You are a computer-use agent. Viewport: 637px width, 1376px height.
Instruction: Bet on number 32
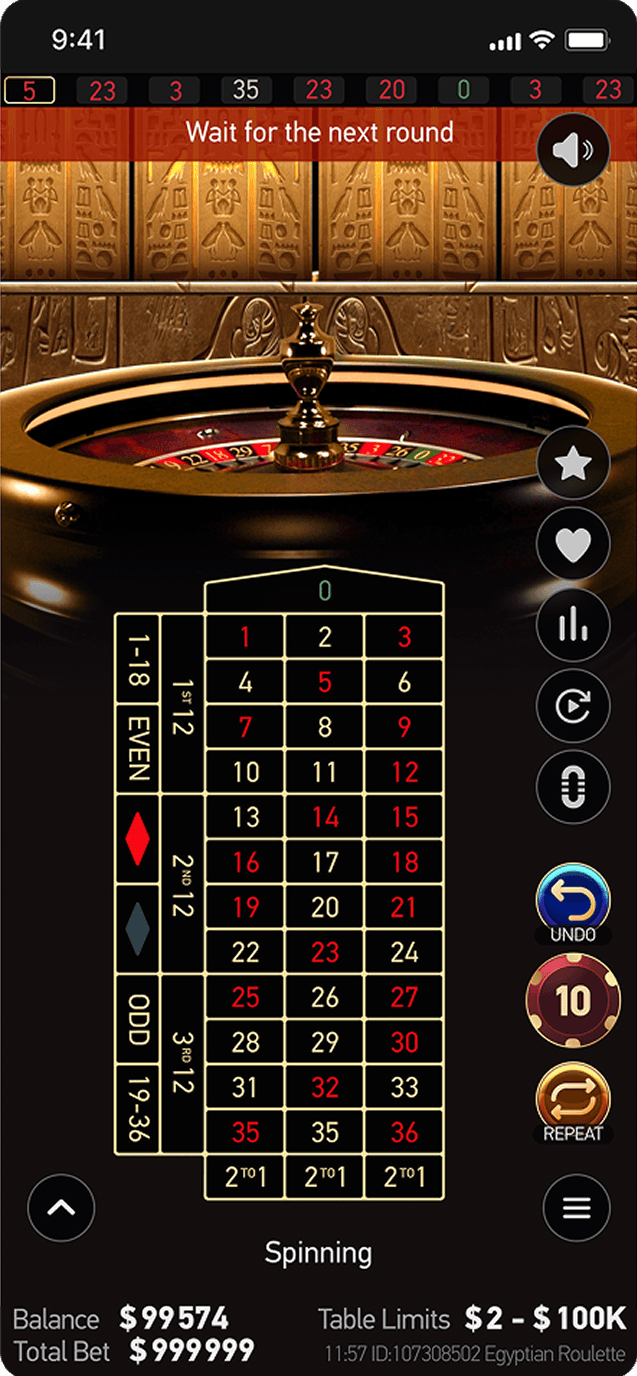(324, 1086)
